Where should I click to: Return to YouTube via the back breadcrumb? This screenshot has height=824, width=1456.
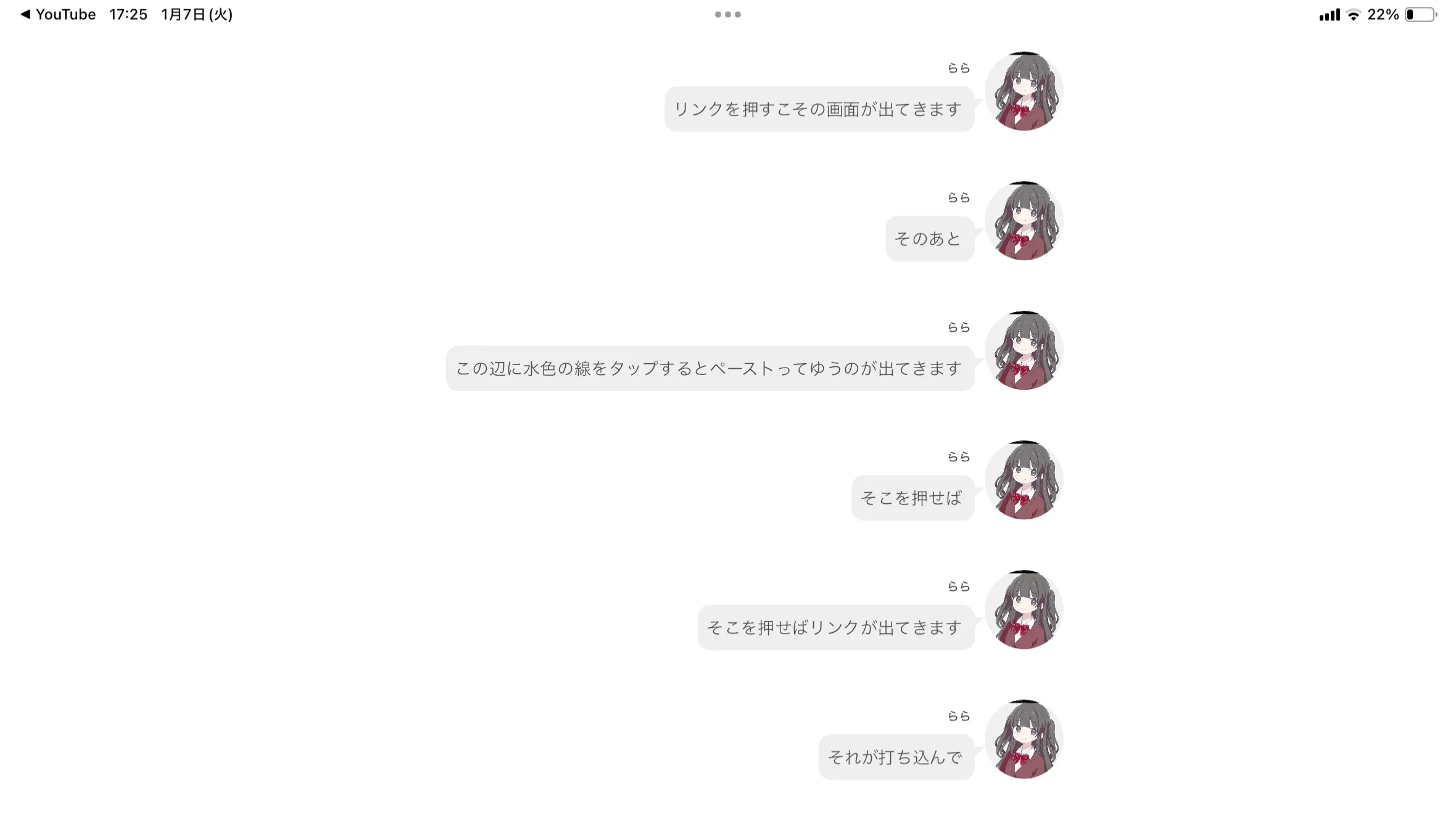pyautogui.click(x=58, y=14)
